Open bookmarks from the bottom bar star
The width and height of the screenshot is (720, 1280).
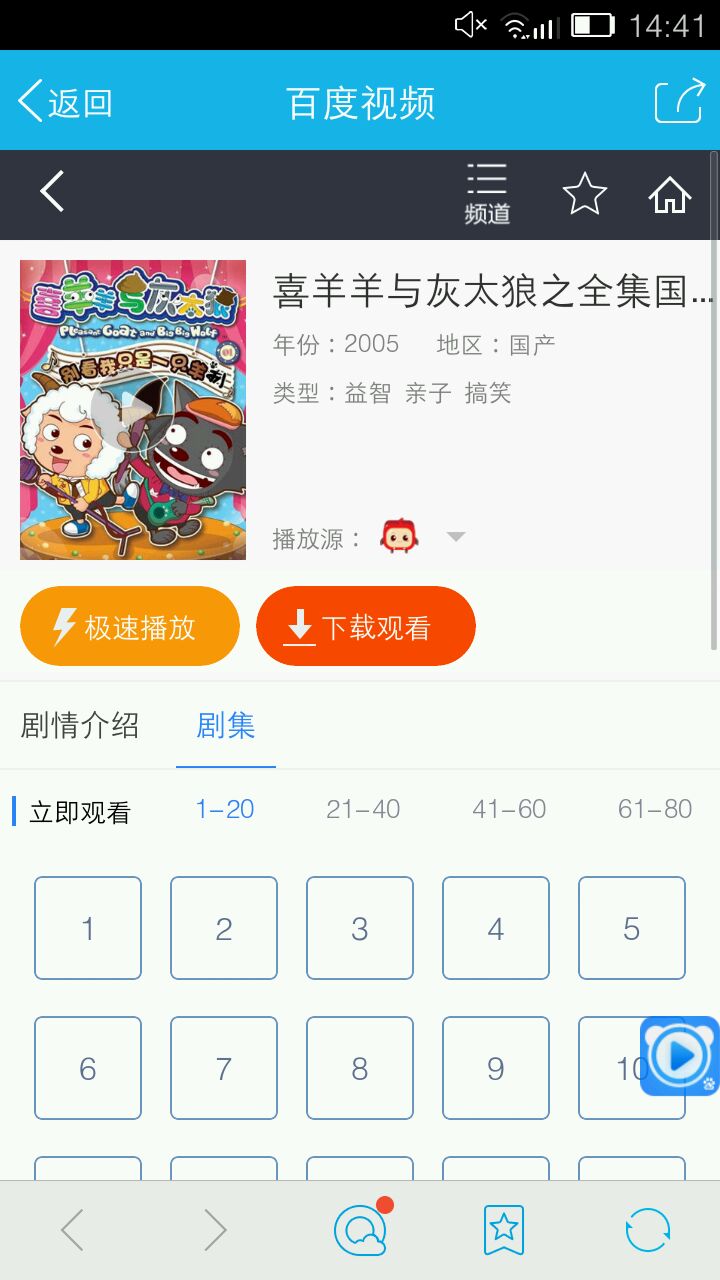(504, 1229)
